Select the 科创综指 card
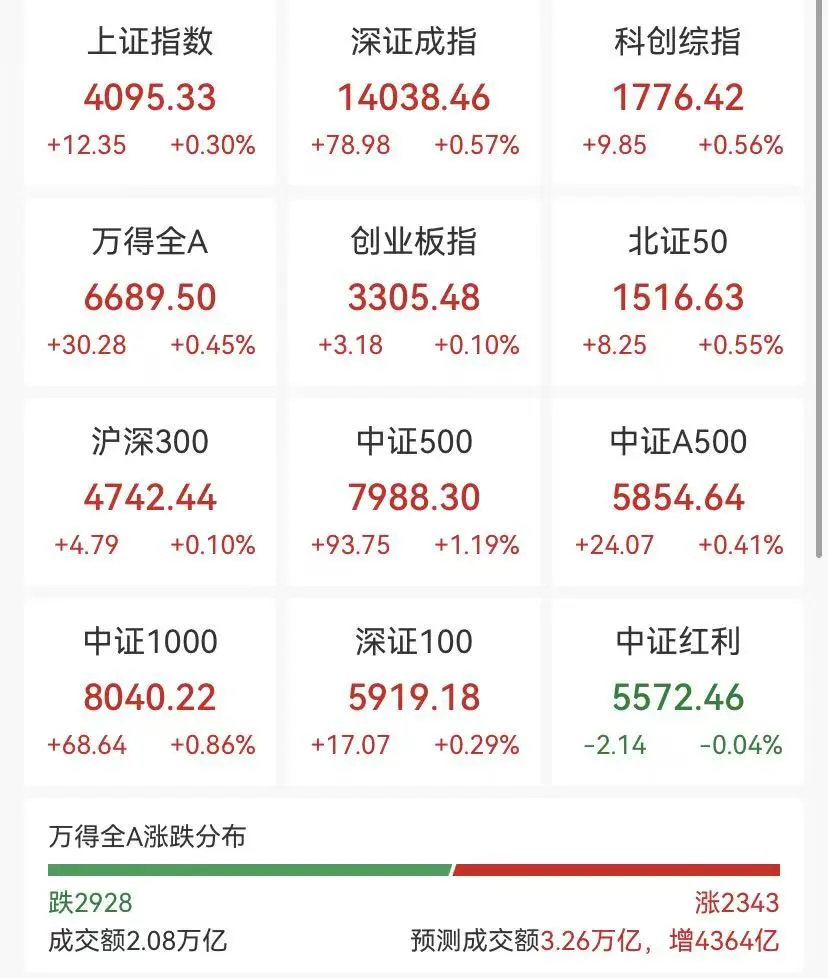828x978 pixels. [678, 95]
